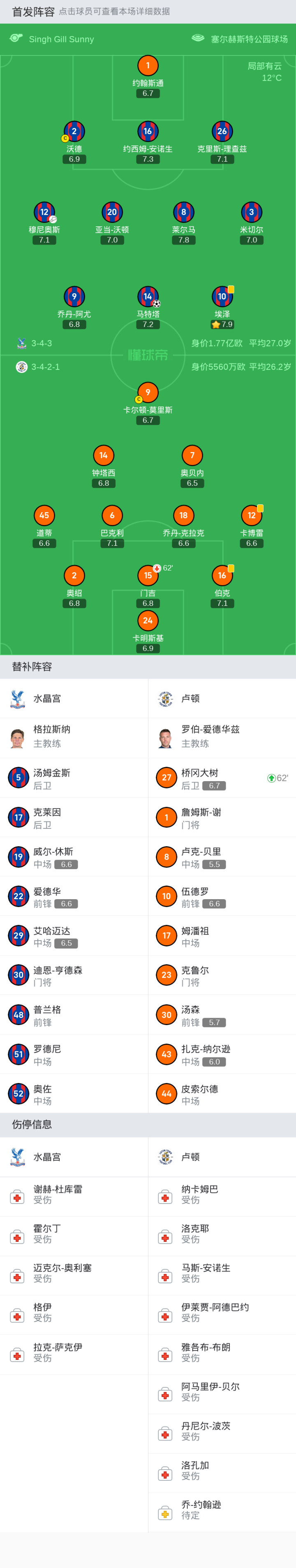This screenshot has width=296, height=1568.
Task: Tap 奥贝内 on the Luton lineup
Action: pos(192,456)
